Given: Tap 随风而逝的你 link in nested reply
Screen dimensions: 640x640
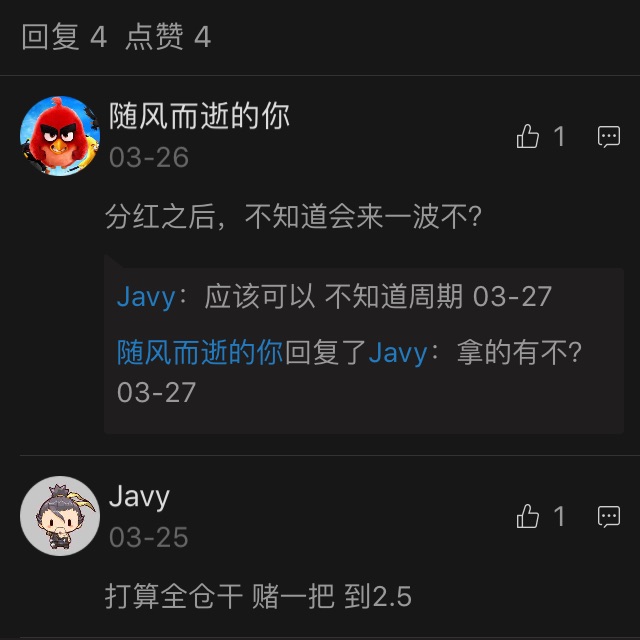Looking at the screenshot, I should coord(200,353).
